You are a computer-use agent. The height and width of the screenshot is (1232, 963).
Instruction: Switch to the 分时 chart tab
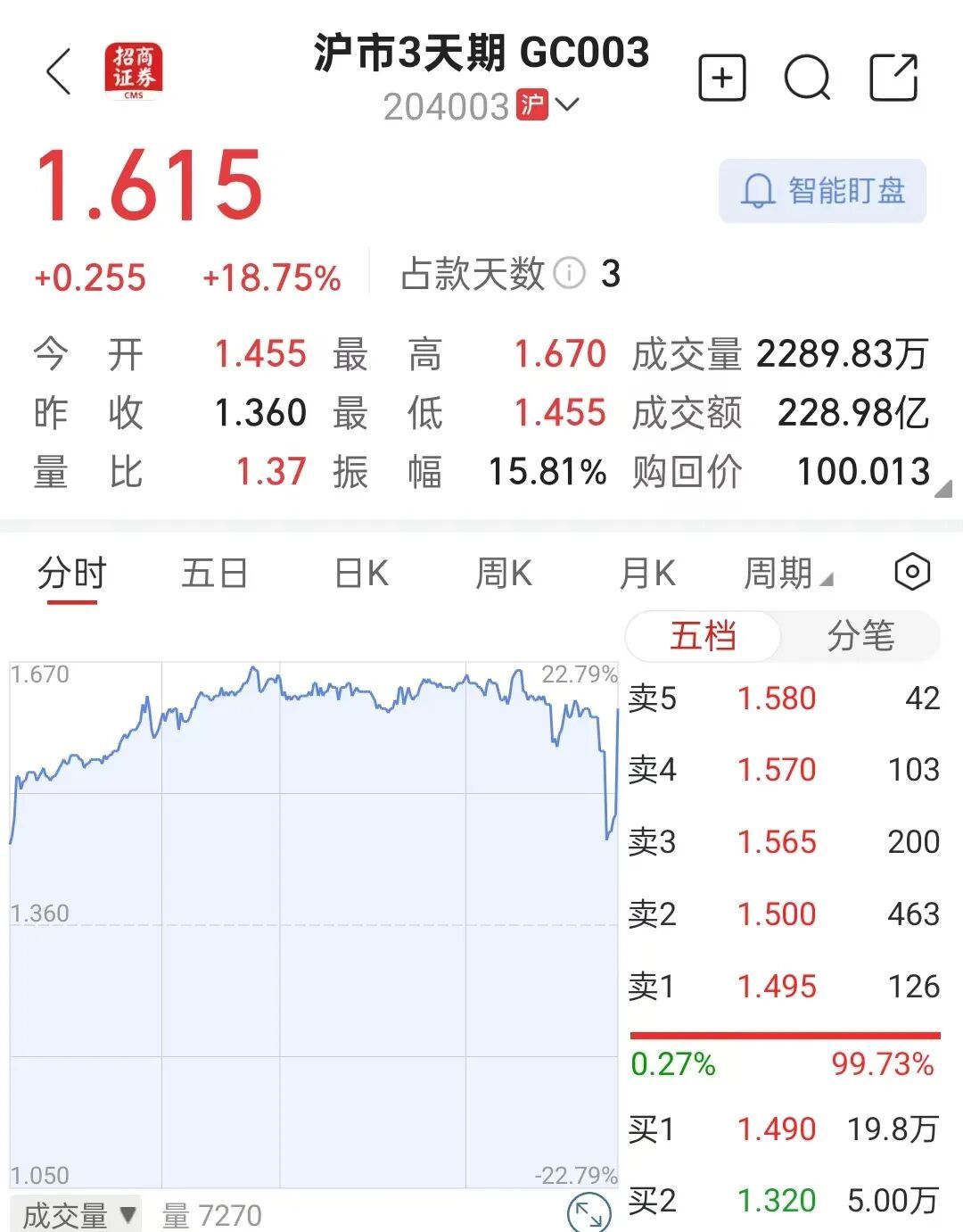click(71, 574)
